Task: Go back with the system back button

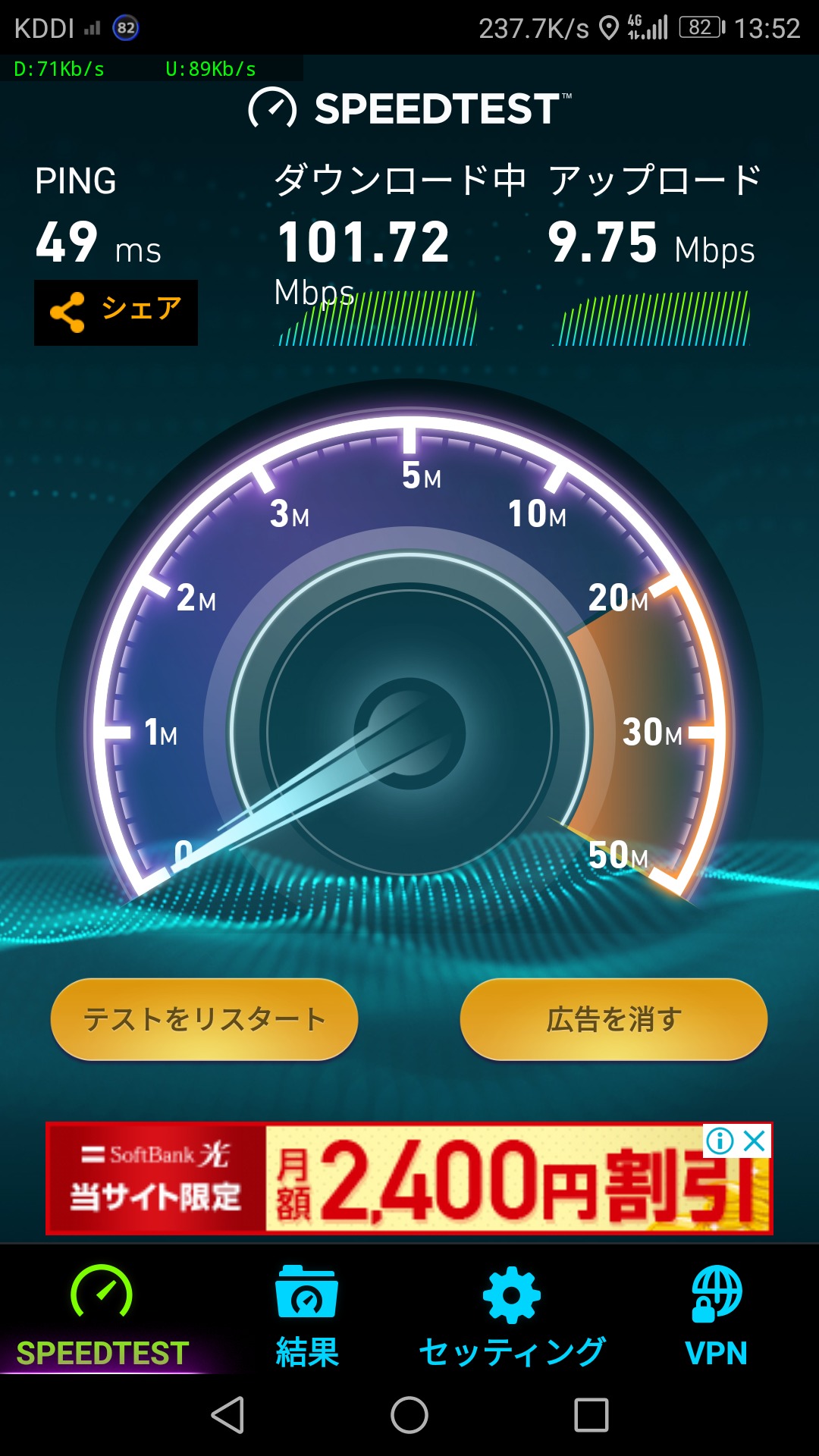Action: [x=227, y=1415]
